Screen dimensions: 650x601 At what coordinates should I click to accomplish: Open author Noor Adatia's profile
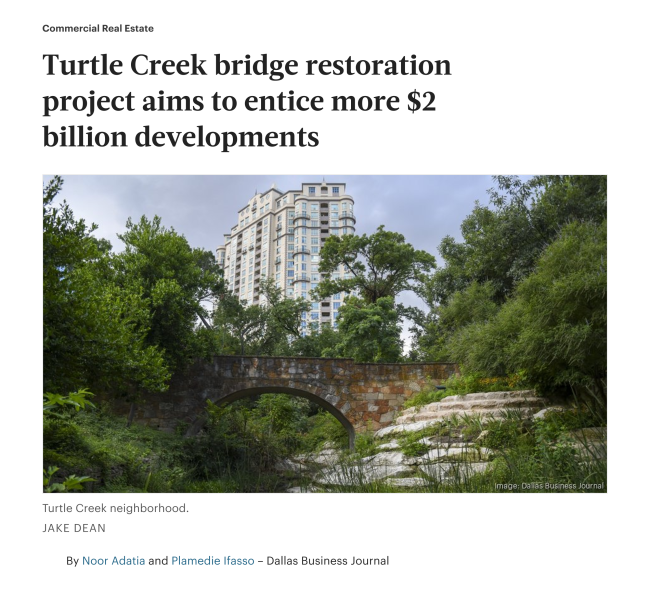[113, 561]
